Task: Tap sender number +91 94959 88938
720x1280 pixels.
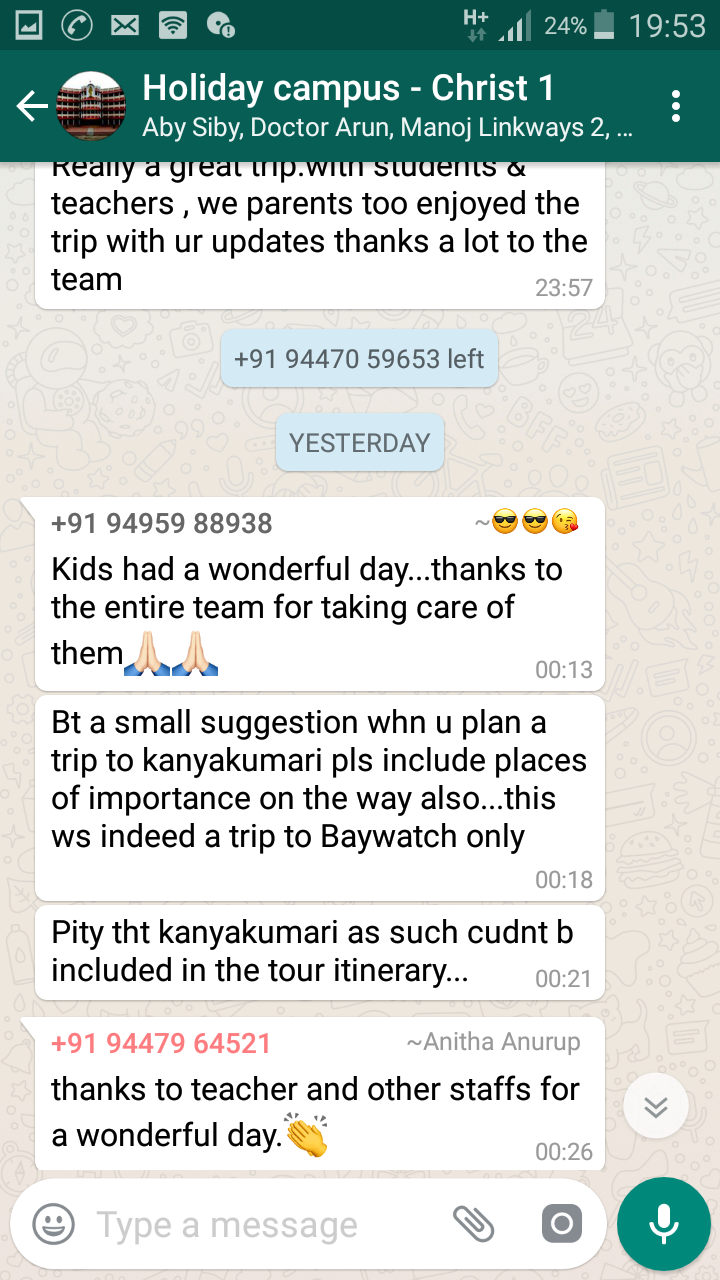Action: 162,523
